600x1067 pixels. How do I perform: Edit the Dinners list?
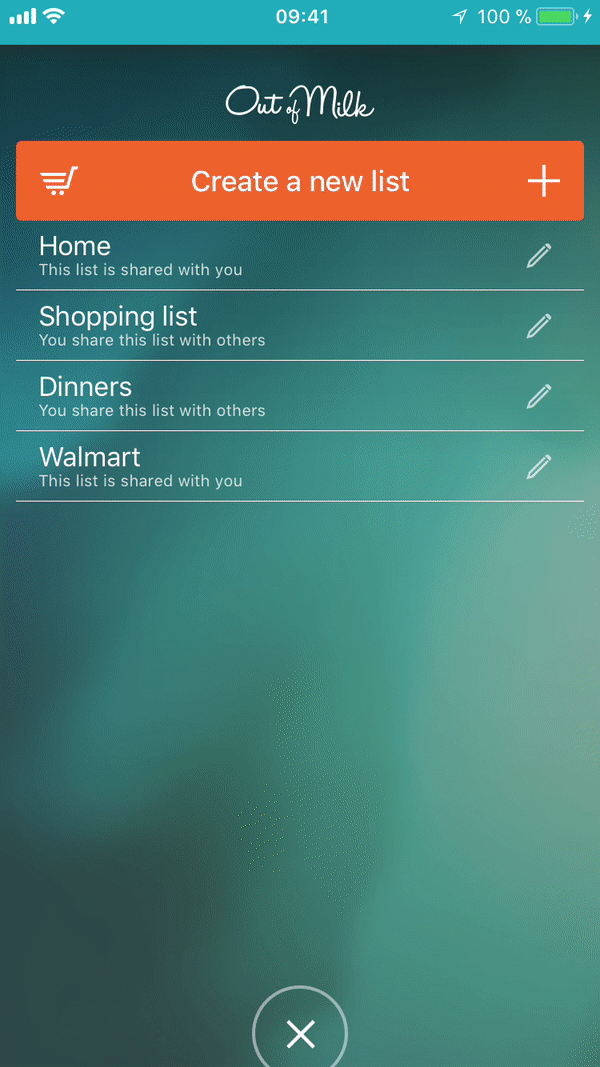click(x=539, y=396)
